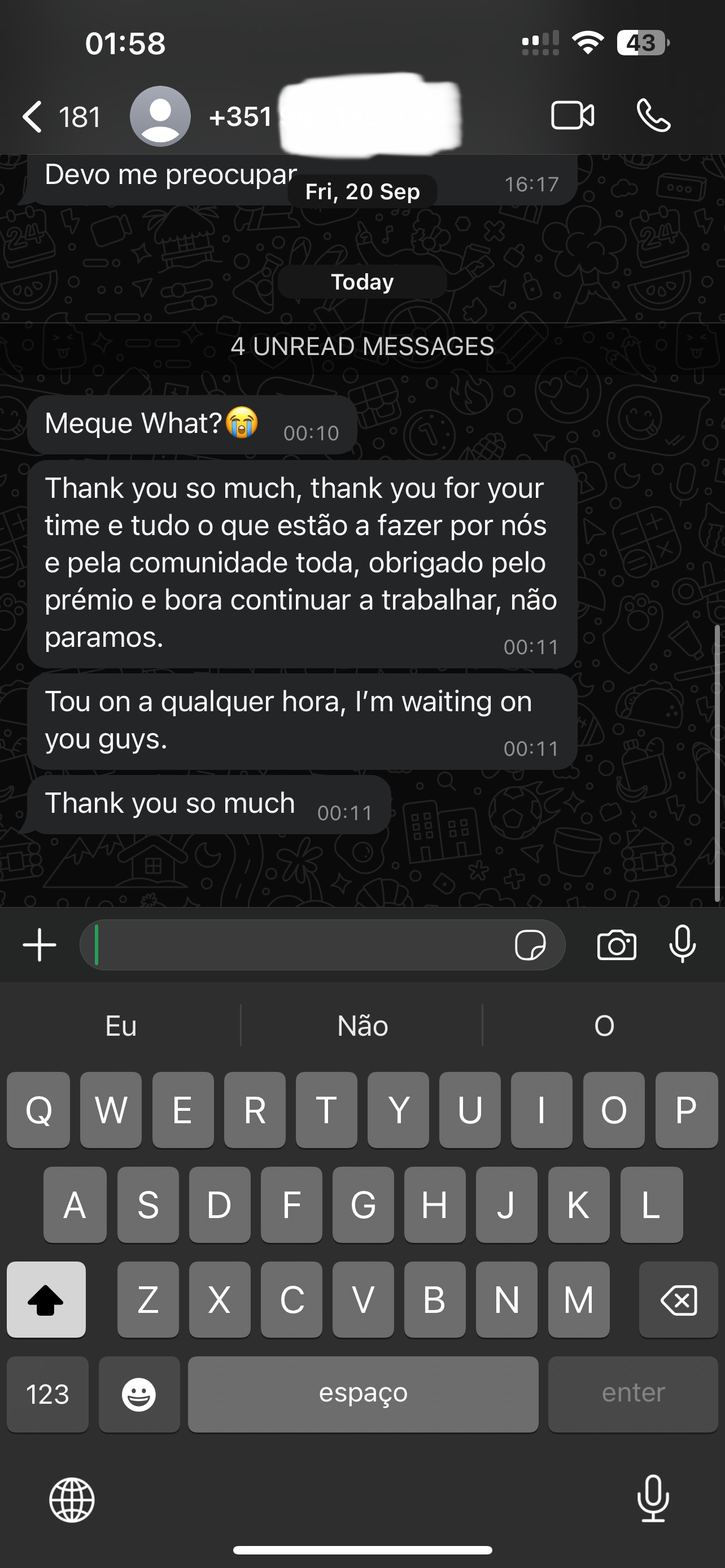Go back to the chat list
This screenshot has width=725, height=1568.
60,116
